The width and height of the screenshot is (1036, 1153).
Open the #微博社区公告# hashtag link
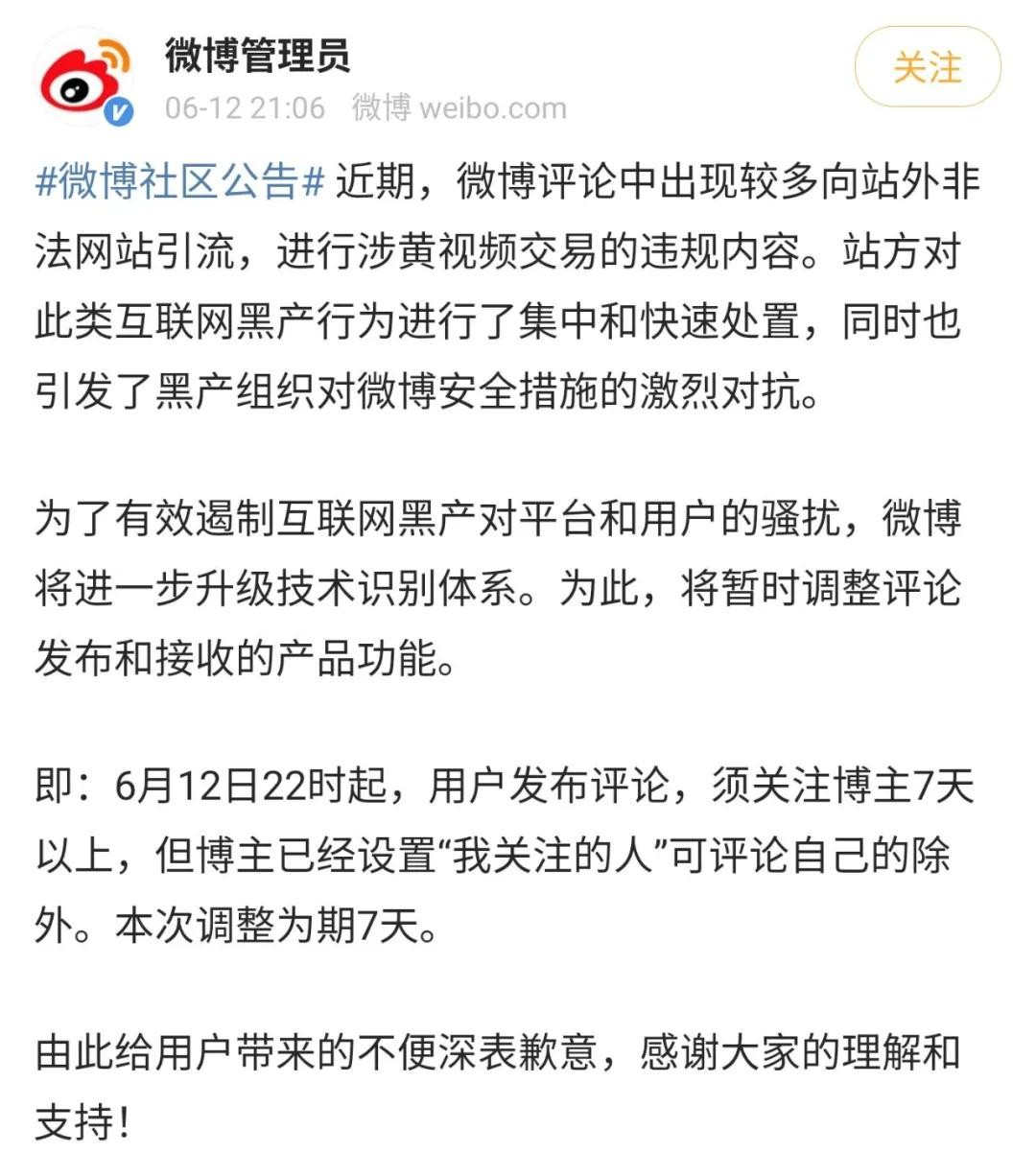click(181, 181)
